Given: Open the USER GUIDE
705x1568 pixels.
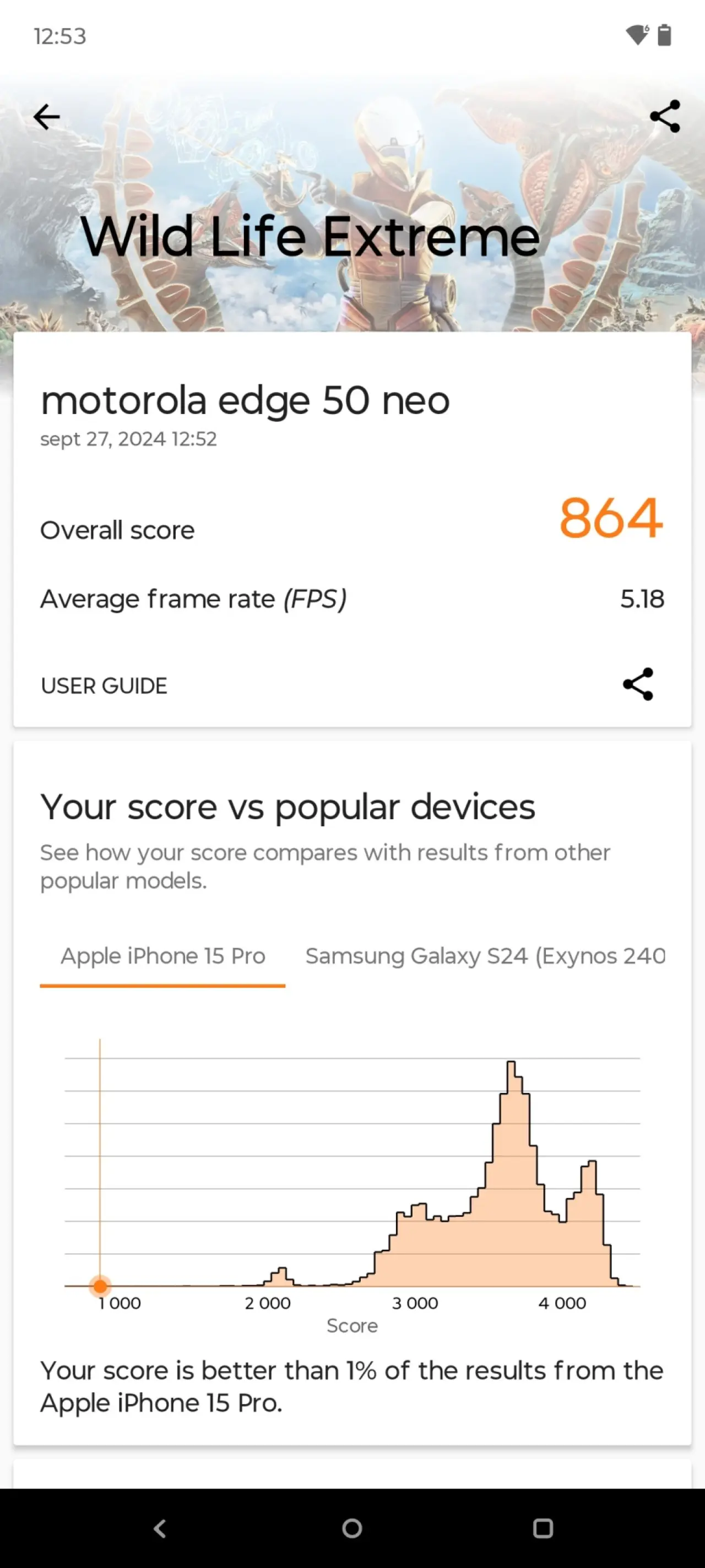Looking at the screenshot, I should point(104,685).
